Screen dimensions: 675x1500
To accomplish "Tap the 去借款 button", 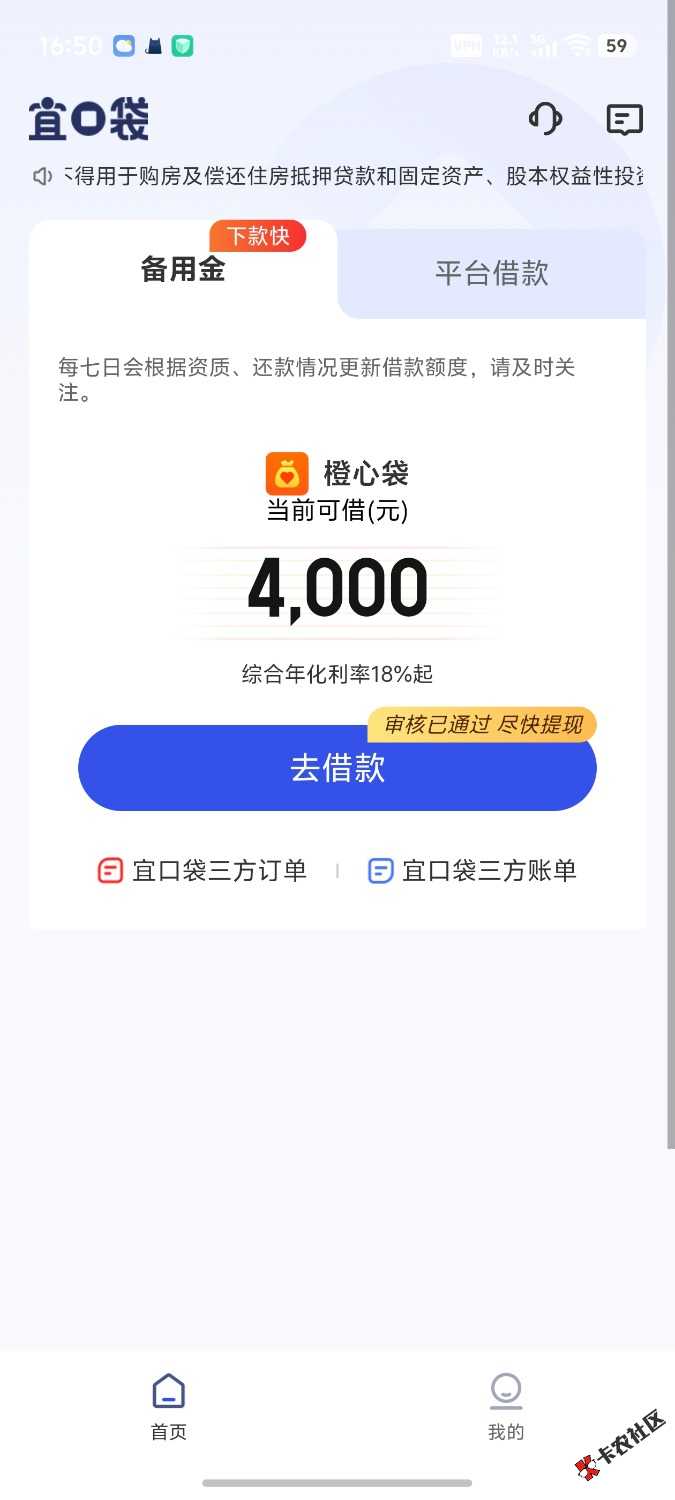I will pyautogui.click(x=337, y=768).
